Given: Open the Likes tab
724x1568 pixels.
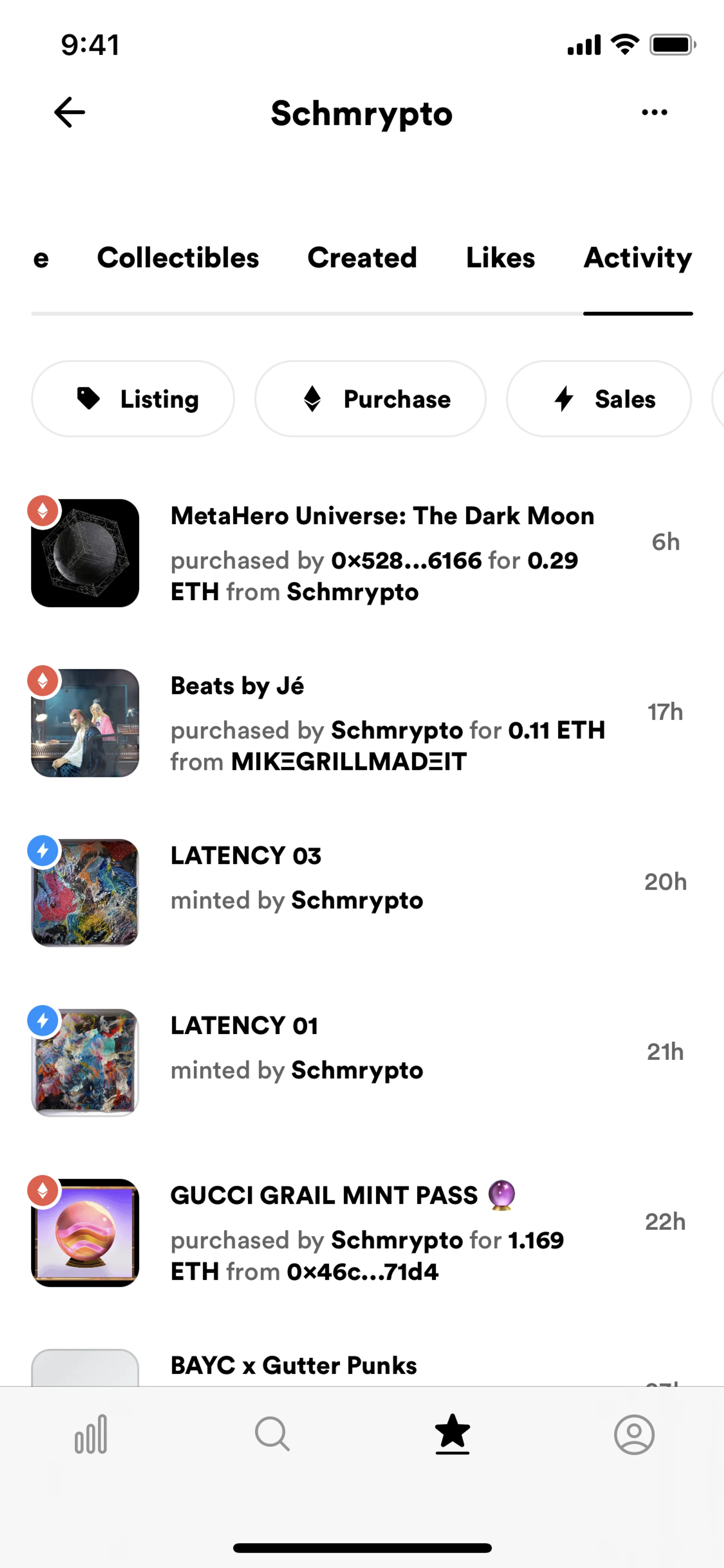Looking at the screenshot, I should (x=500, y=258).
